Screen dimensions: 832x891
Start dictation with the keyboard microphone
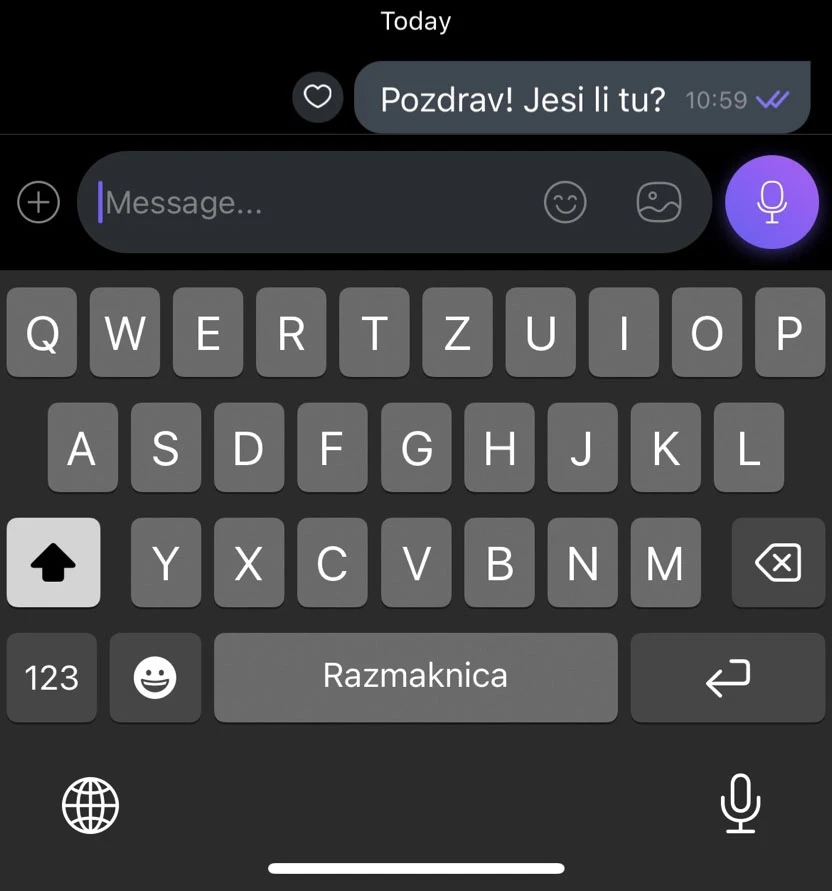click(x=740, y=803)
